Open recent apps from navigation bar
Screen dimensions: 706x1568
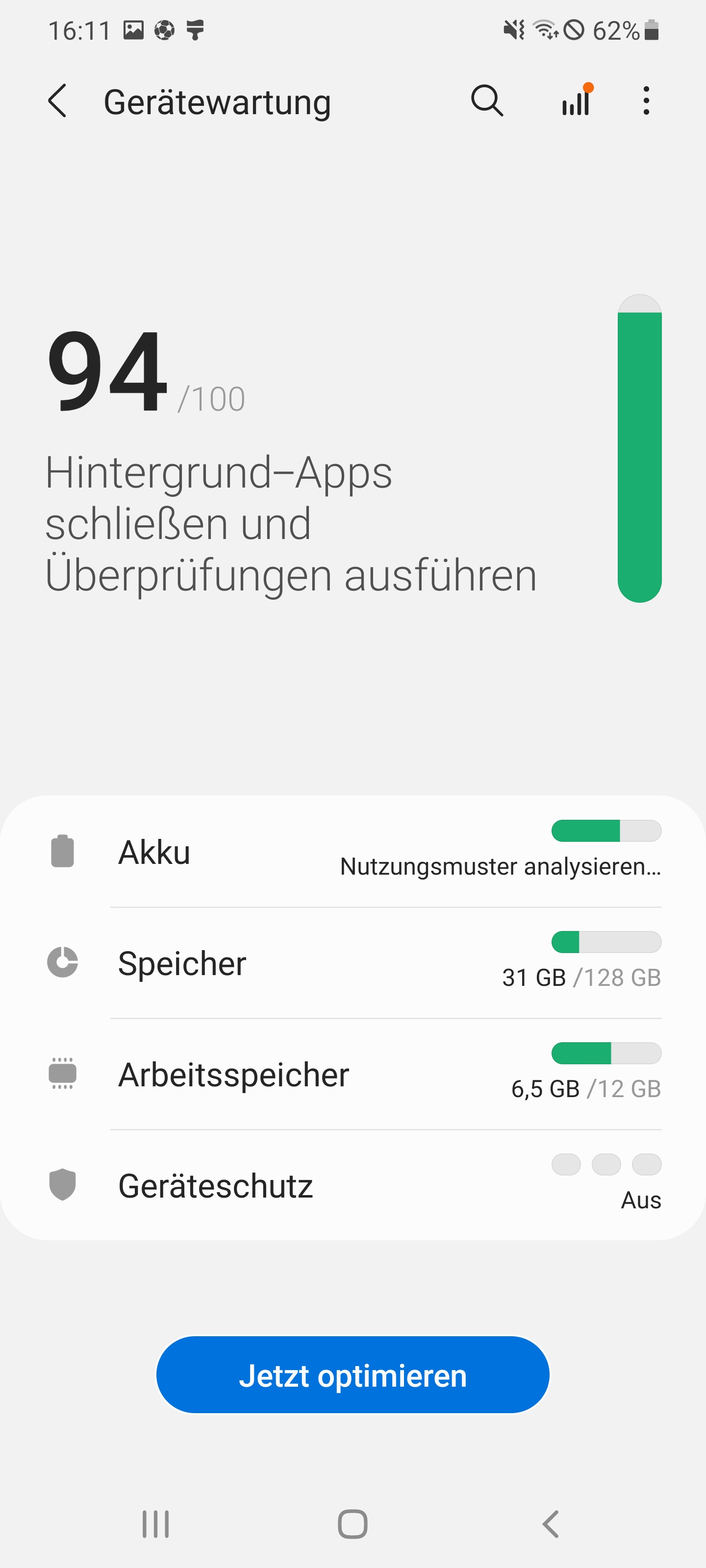click(155, 1524)
